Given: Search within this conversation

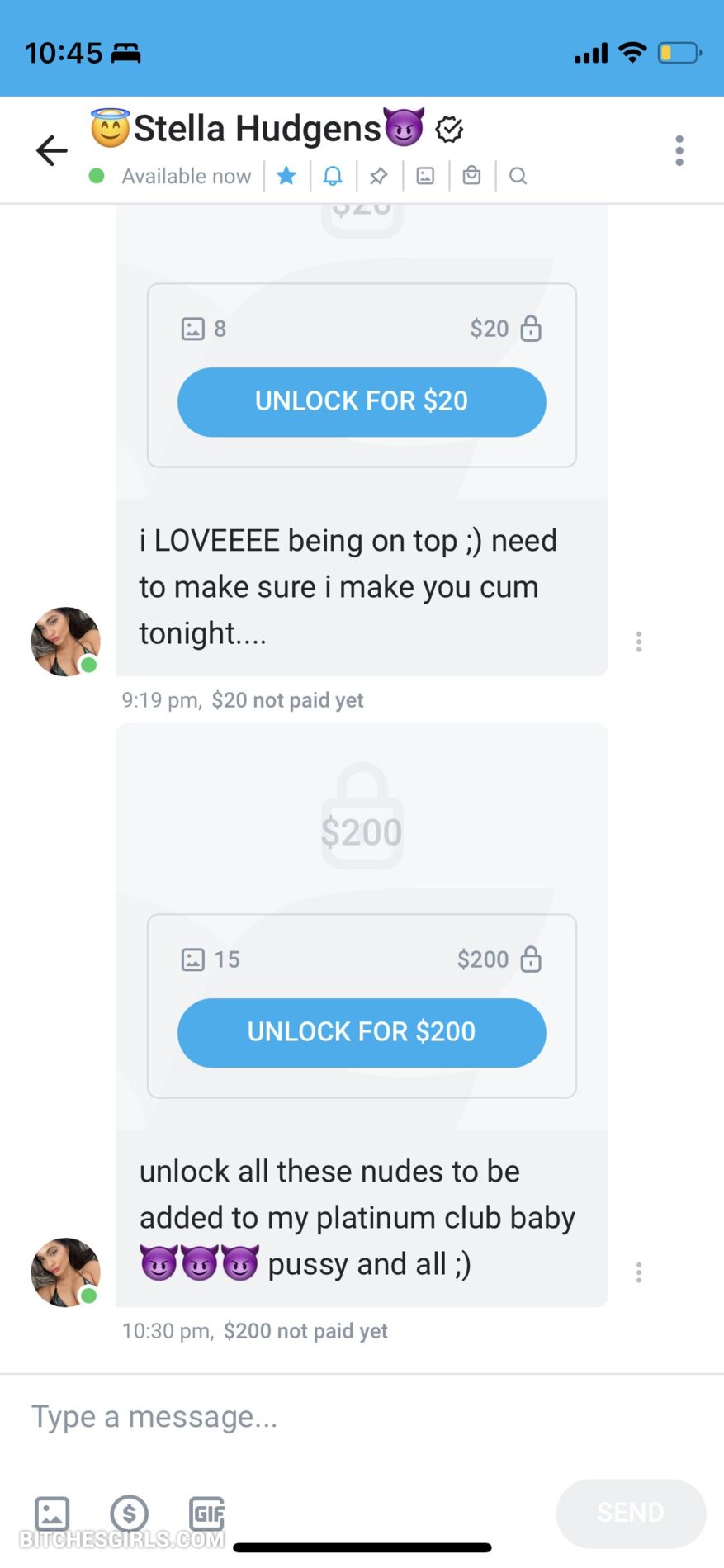Looking at the screenshot, I should 518,176.
